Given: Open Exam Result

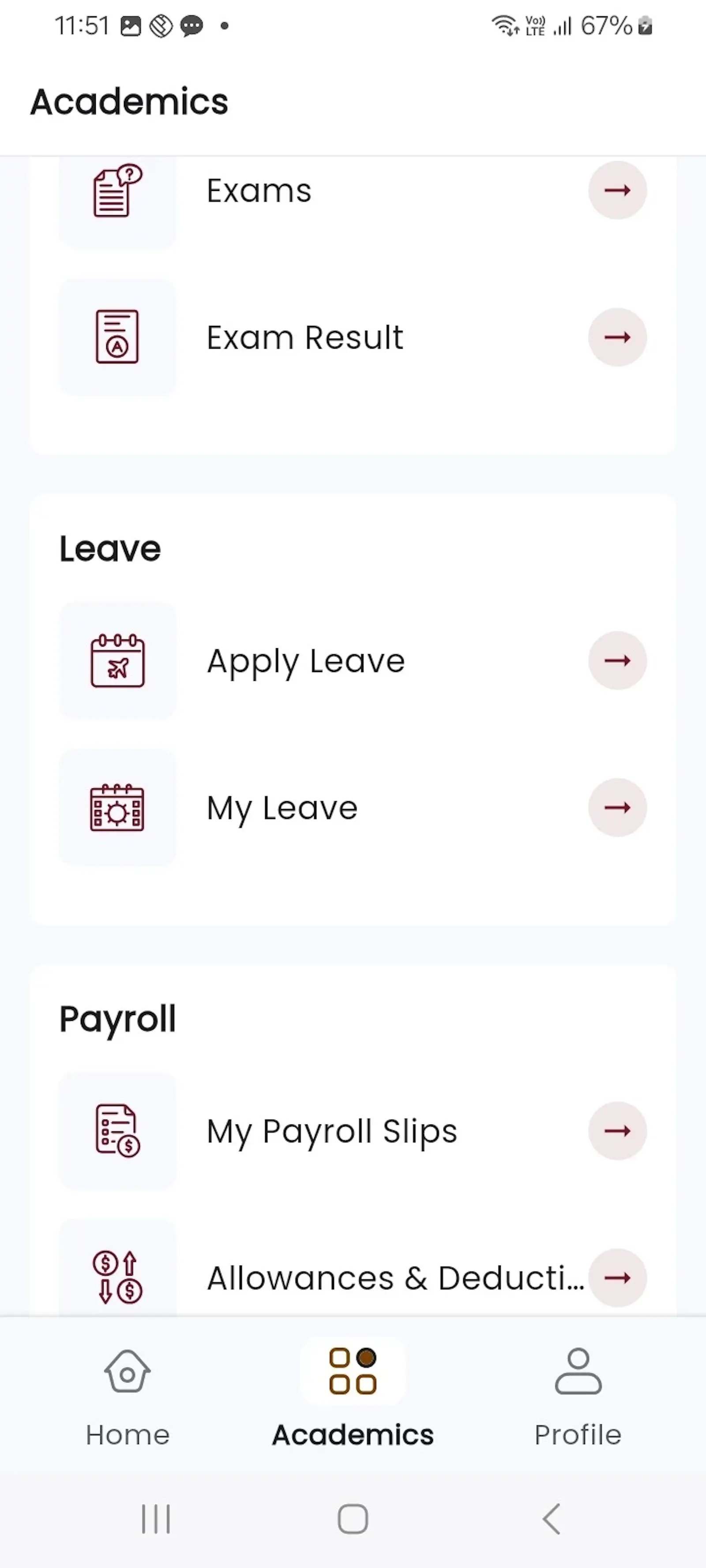Looking at the screenshot, I should click(353, 337).
